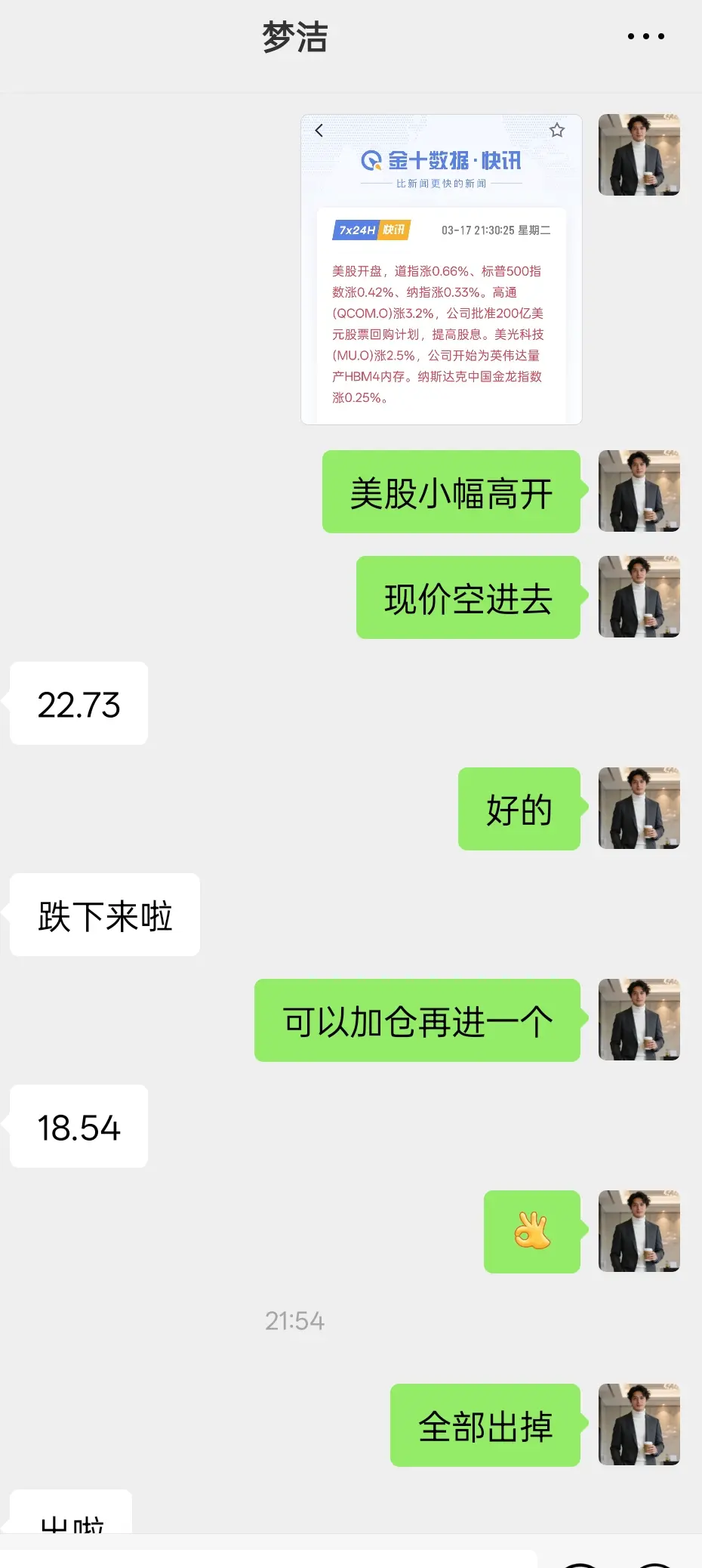Tap the OK hand emoji message
702x1568 pixels.
pyautogui.click(x=532, y=1231)
